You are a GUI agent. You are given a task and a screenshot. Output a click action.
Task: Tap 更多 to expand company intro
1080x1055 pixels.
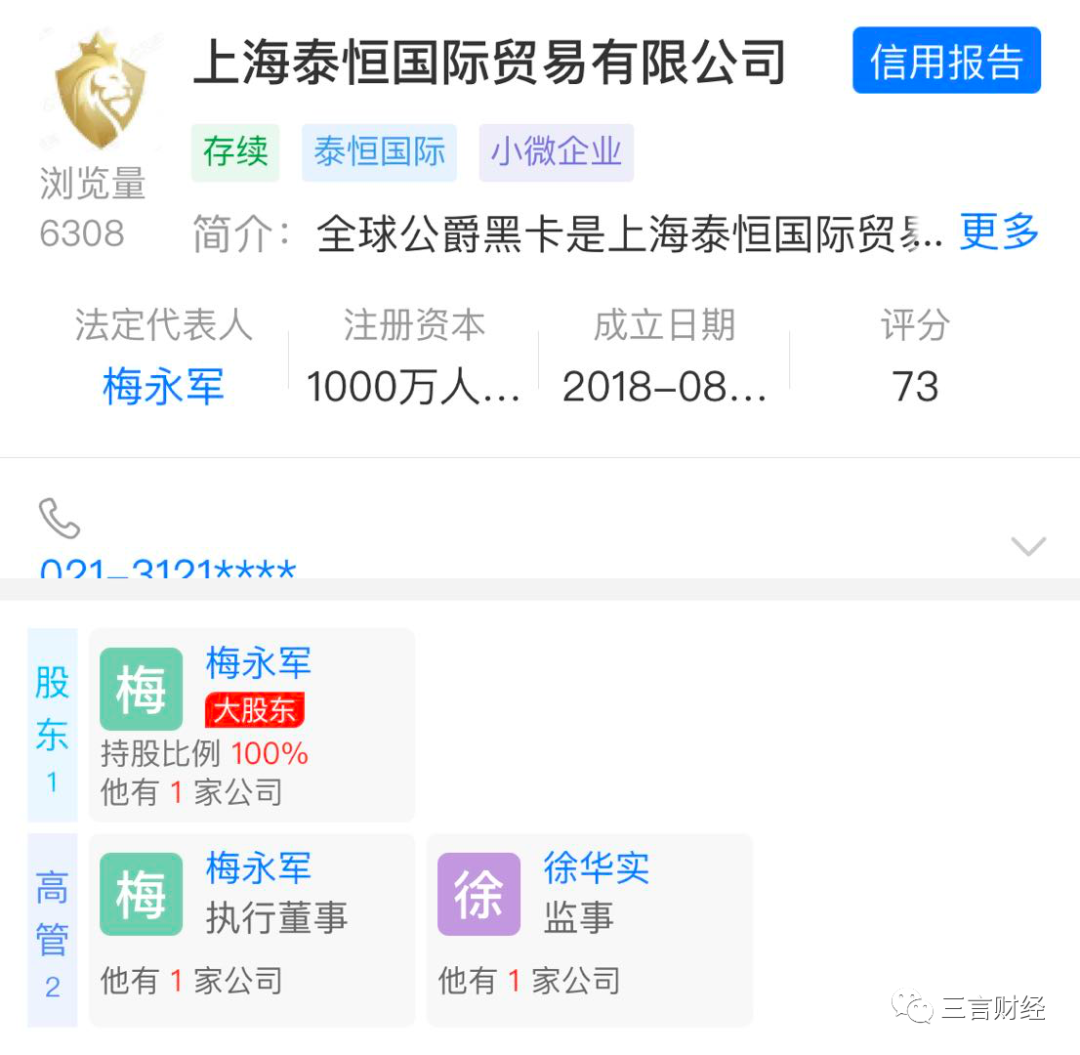tap(998, 233)
